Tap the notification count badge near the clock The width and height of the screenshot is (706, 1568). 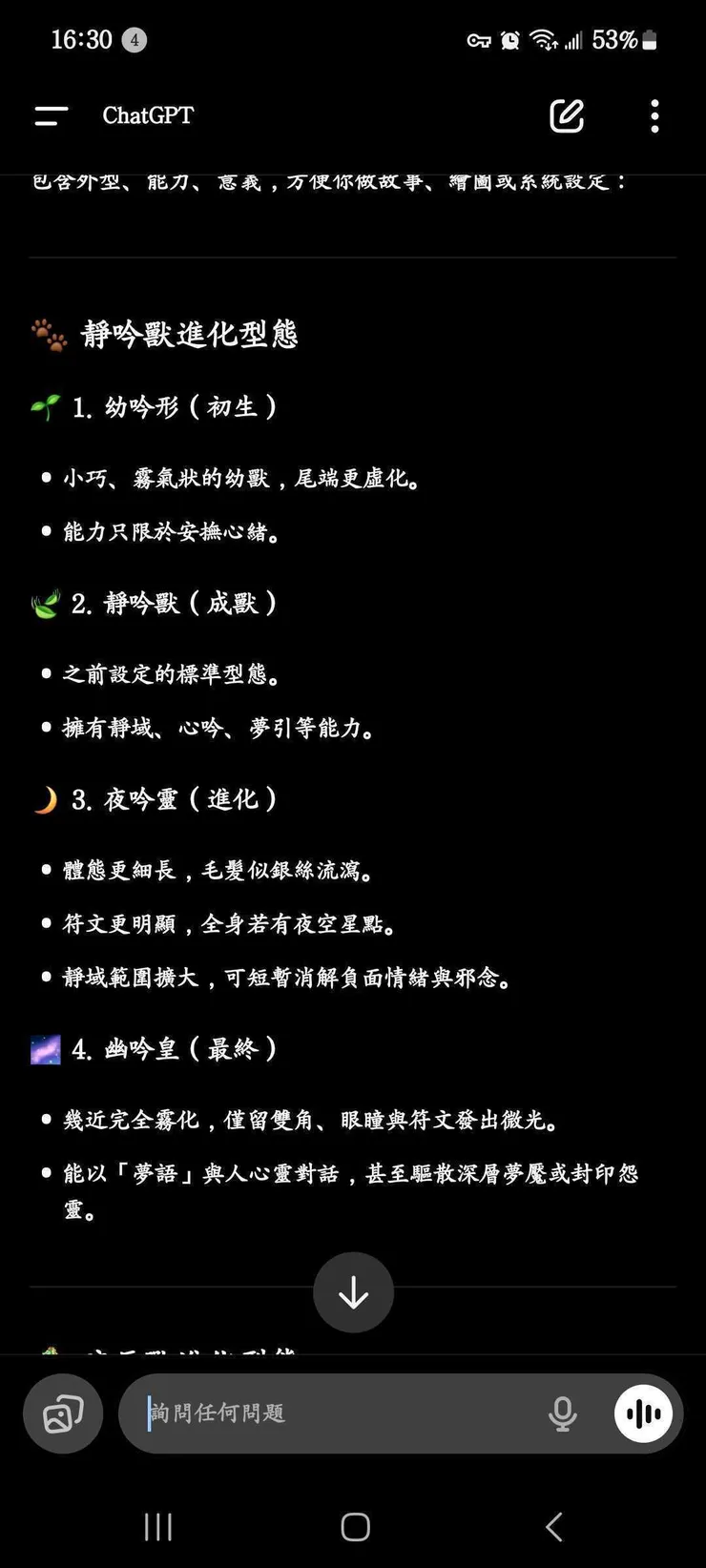coord(132,40)
